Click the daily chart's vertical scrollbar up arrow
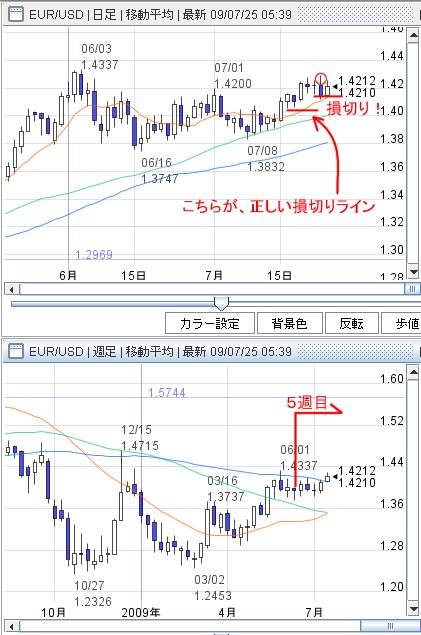 [x=413, y=35]
